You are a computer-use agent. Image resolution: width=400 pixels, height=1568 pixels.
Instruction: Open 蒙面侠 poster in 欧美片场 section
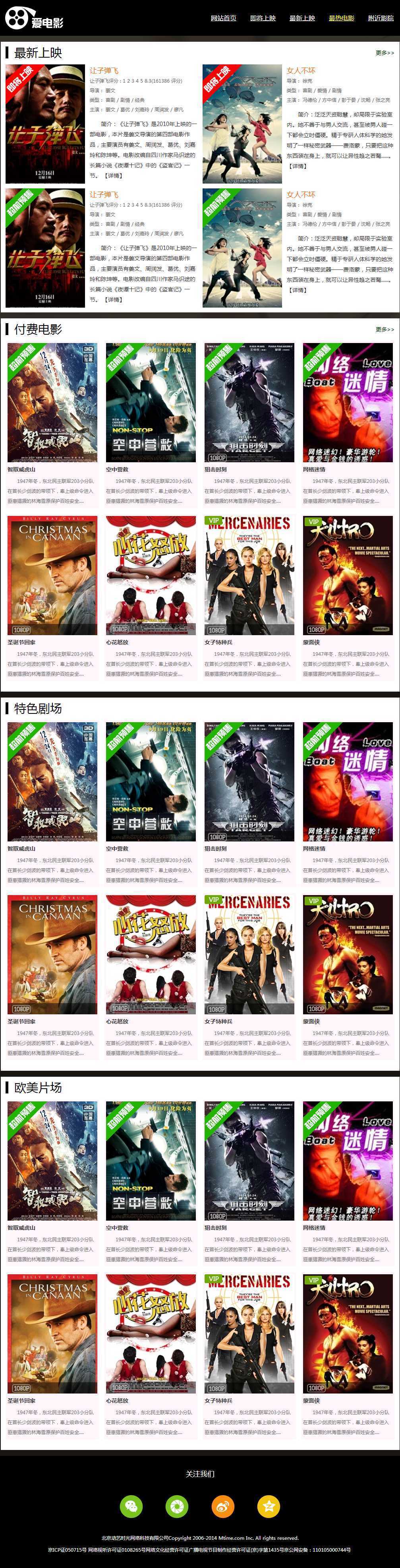pos(348,1333)
